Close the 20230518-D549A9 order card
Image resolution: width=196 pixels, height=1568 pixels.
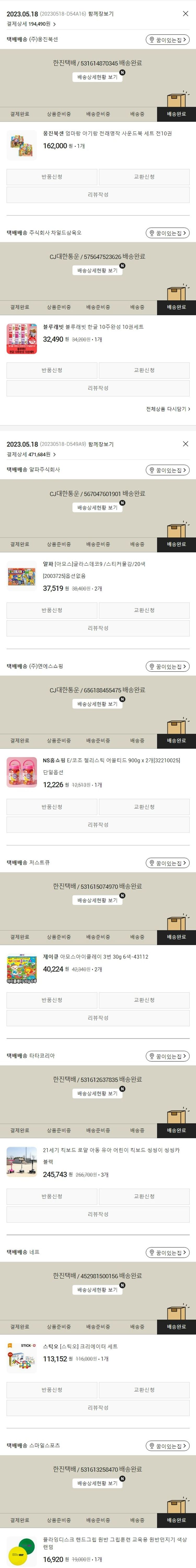point(185,444)
